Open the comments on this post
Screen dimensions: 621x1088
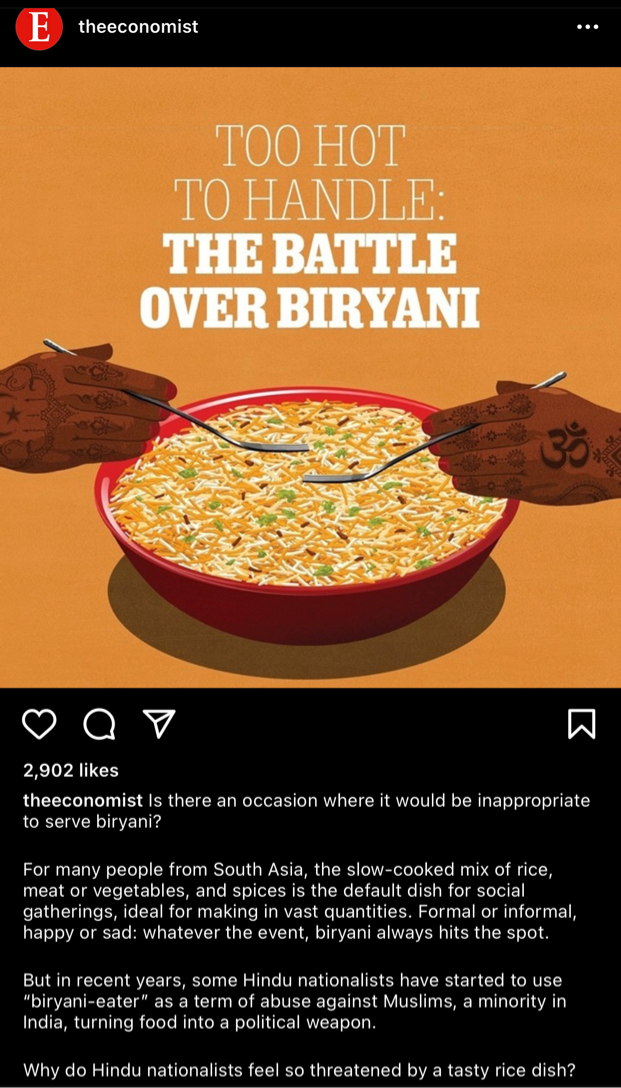[99, 724]
